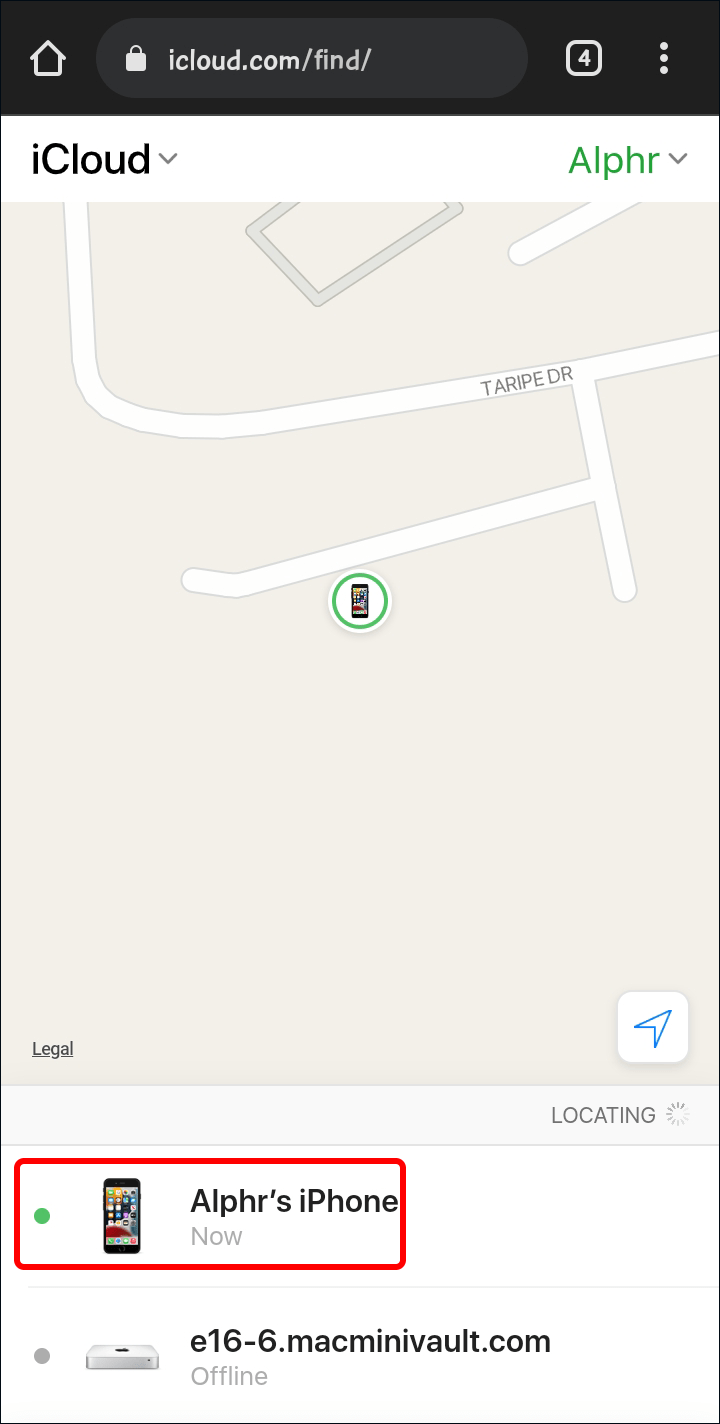Expand the iCloud apps dropdown
720x1424 pixels.
(x=104, y=160)
